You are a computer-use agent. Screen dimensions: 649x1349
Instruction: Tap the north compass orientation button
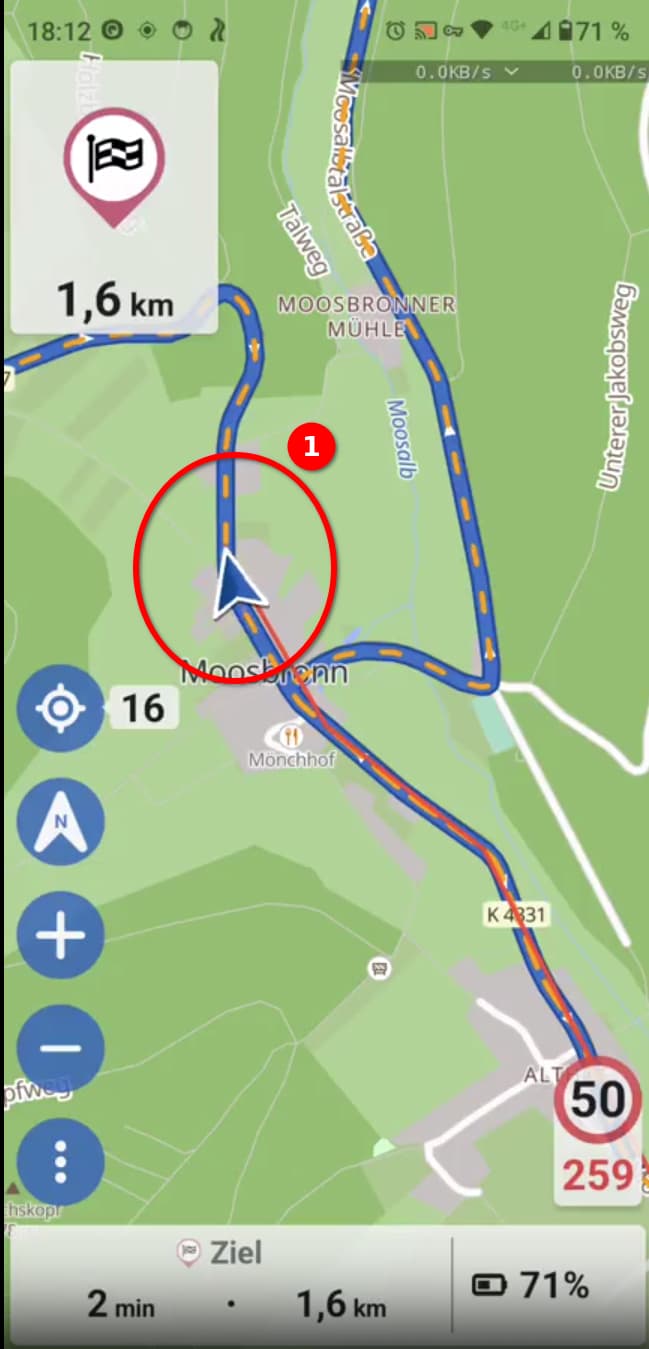click(x=60, y=822)
